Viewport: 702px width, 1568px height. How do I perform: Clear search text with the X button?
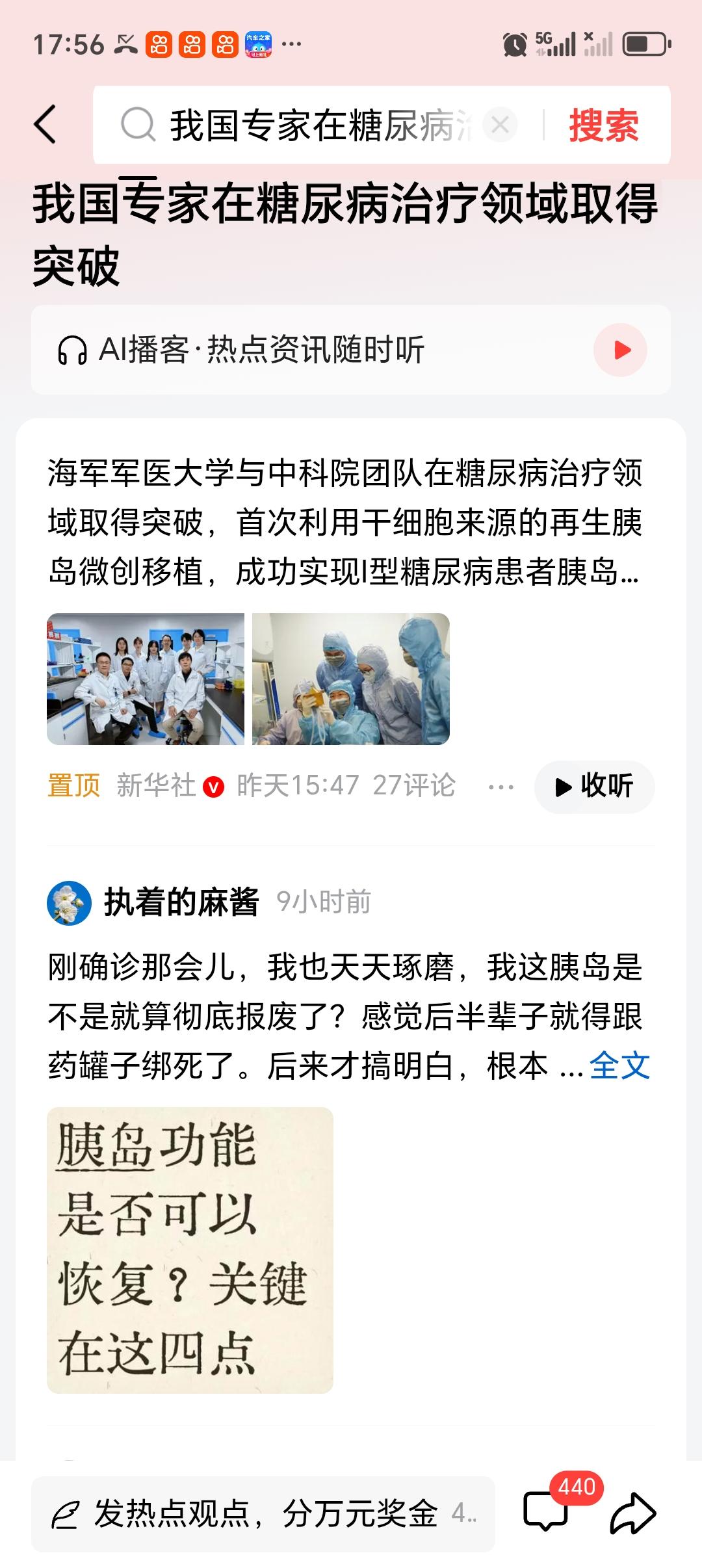pos(499,125)
